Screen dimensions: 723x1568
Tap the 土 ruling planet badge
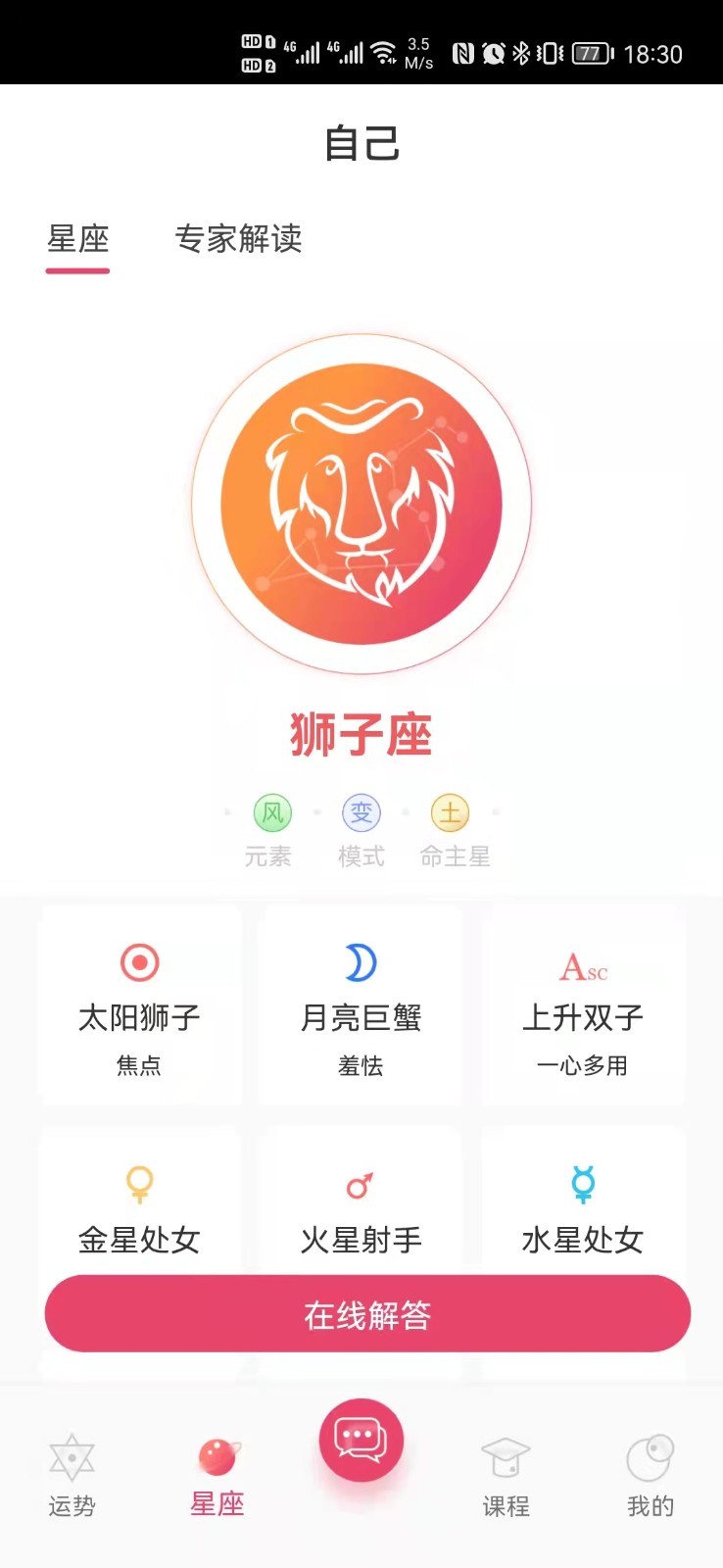[450, 812]
